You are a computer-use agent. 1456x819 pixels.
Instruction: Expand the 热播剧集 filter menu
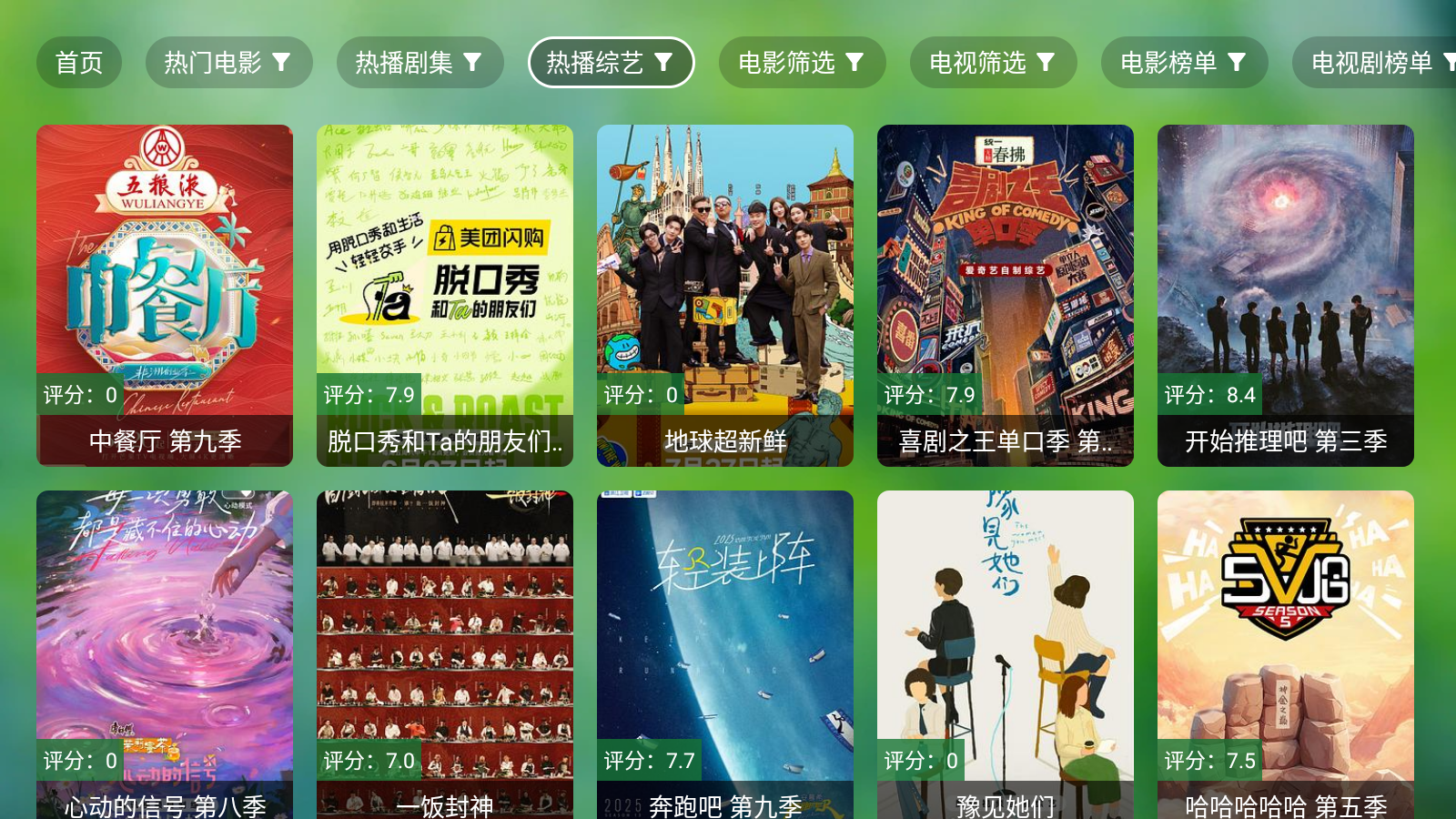tap(420, 63)
